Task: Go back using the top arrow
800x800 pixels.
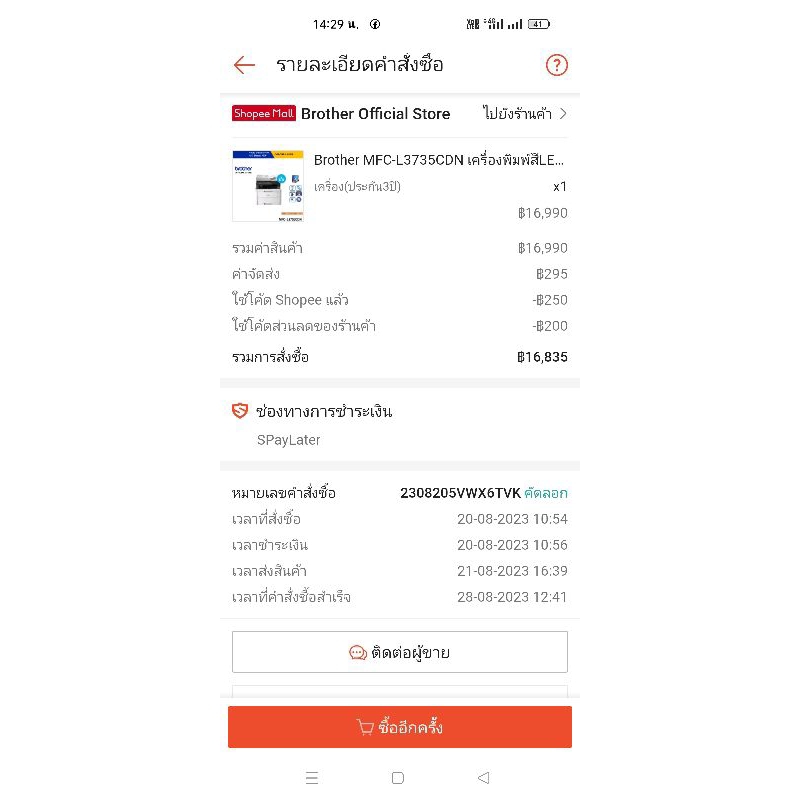Action: point(244,65)
